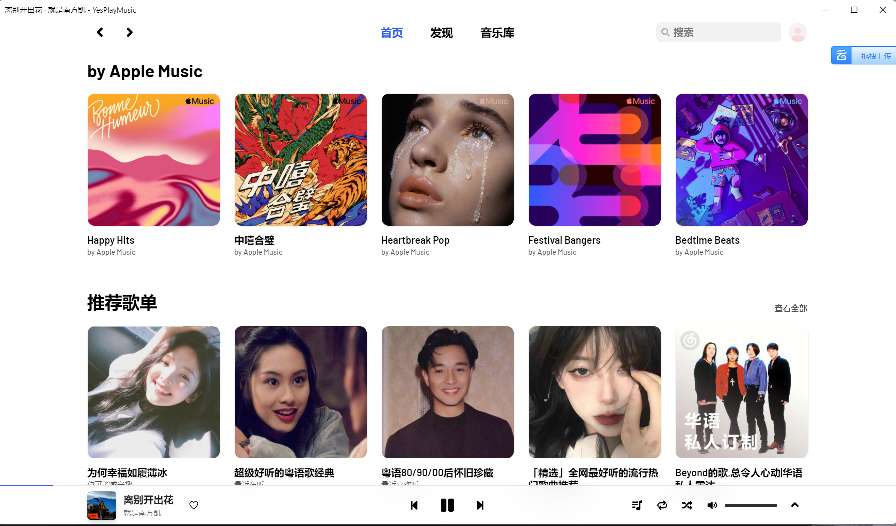The height and width of the screenshot is (526, 896).
Task: Open the Happy Hits playlist
Action: 154,160
